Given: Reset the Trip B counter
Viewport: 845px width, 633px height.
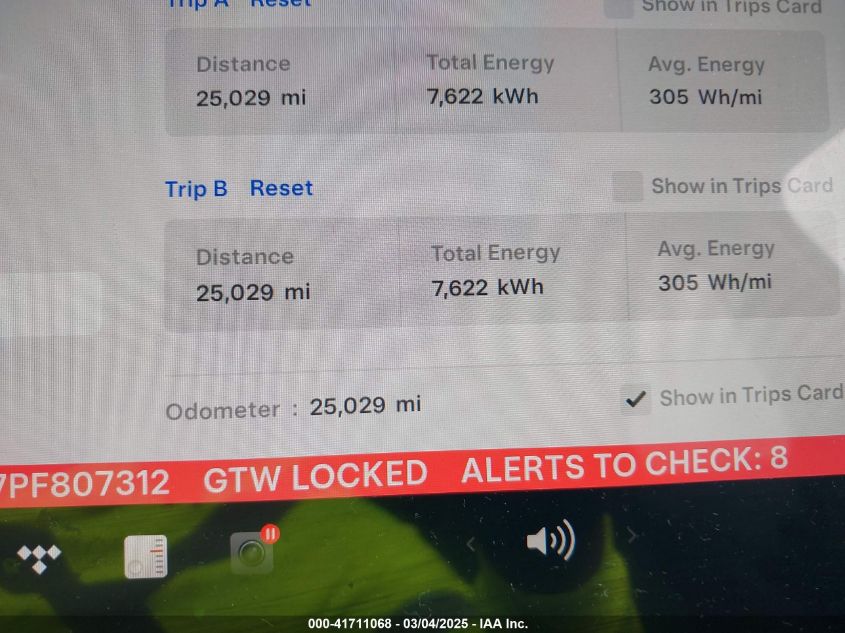Looking at the screenshot, I should [x=281, y=188].
